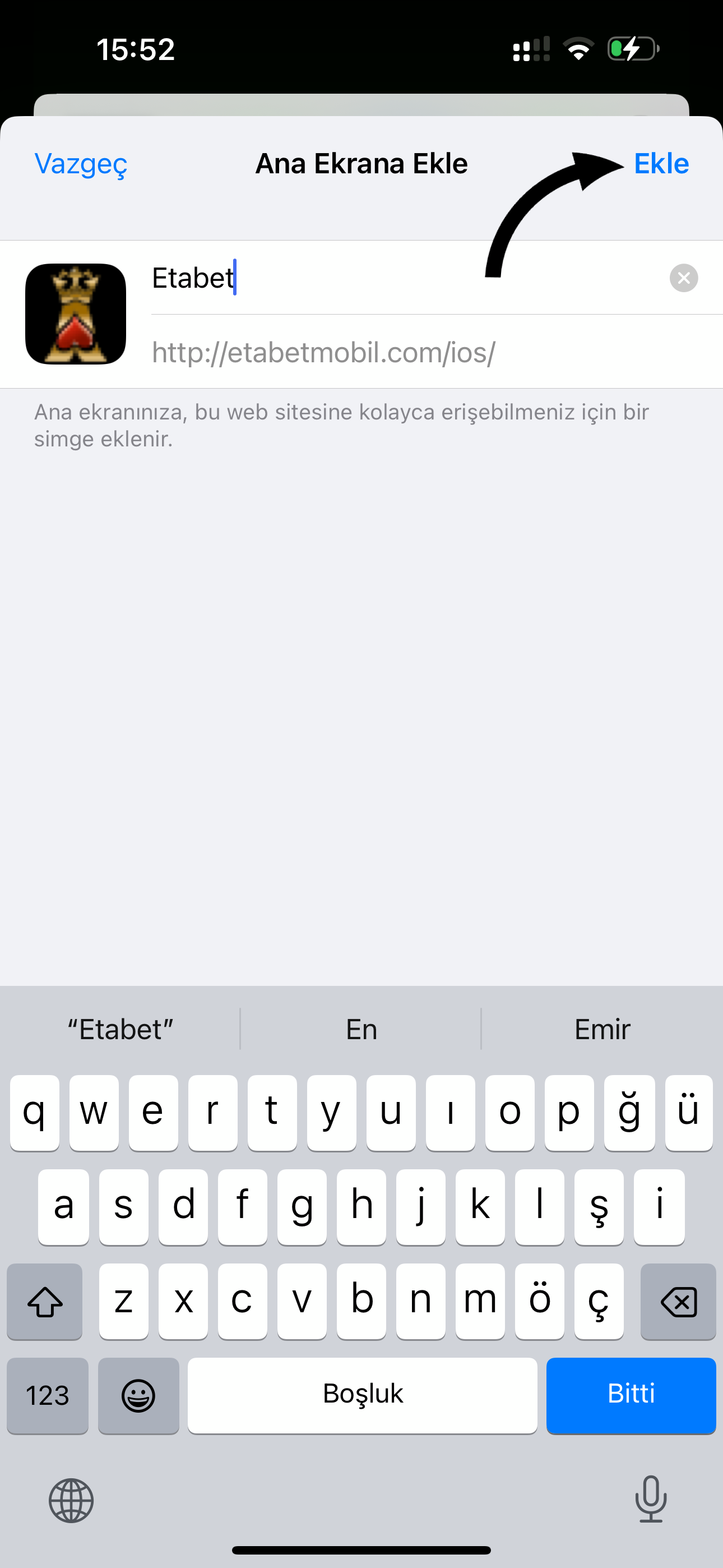Tap Bitti to dismiss the keyboard
The image size is (723, 1568).
pyautogui.click(x=631, y=1395)
